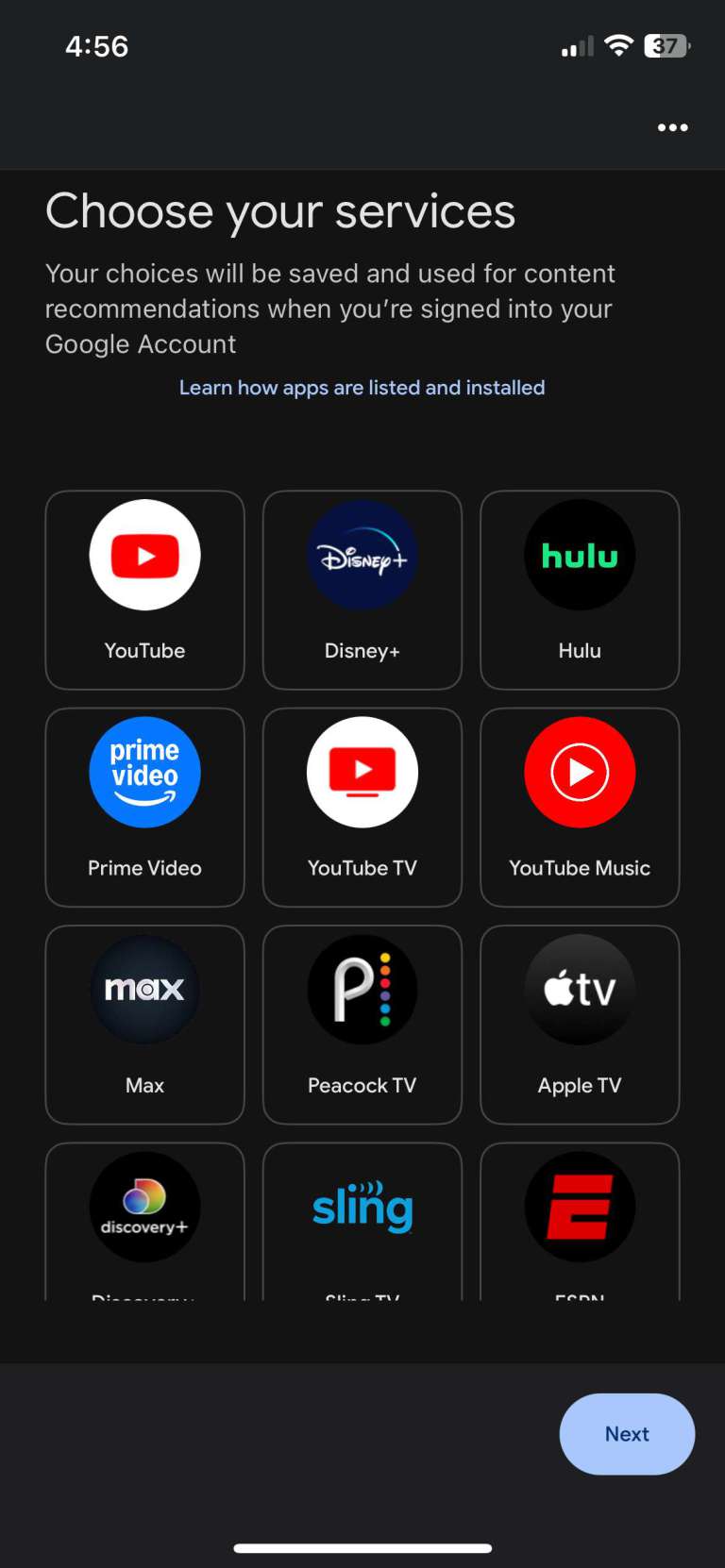The width and height of the screenshot is (725, 1568).
Task: Pick the Hulu service card
Action: tap(580, 590)
